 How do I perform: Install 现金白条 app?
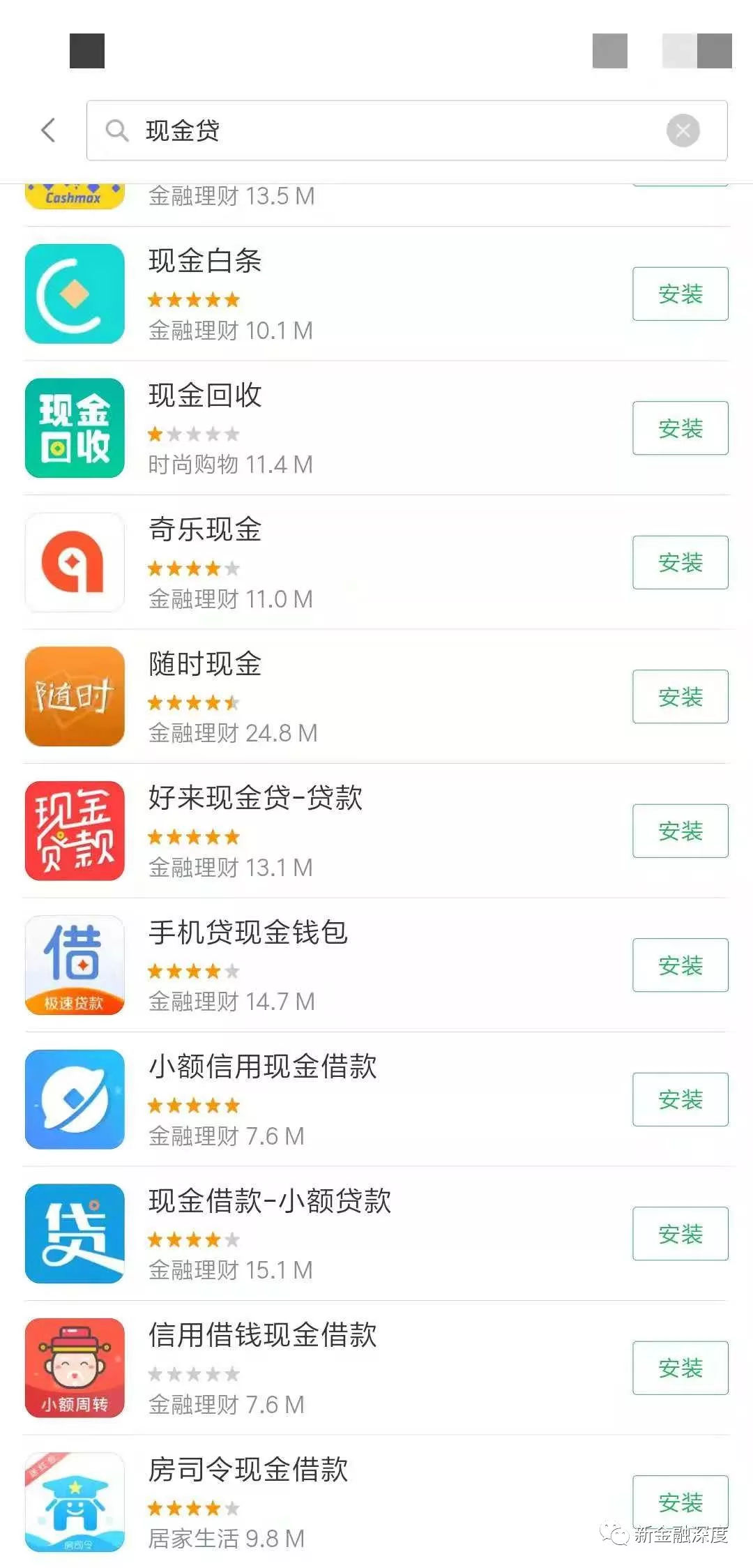pyautogui.click(x=680, y=294)
